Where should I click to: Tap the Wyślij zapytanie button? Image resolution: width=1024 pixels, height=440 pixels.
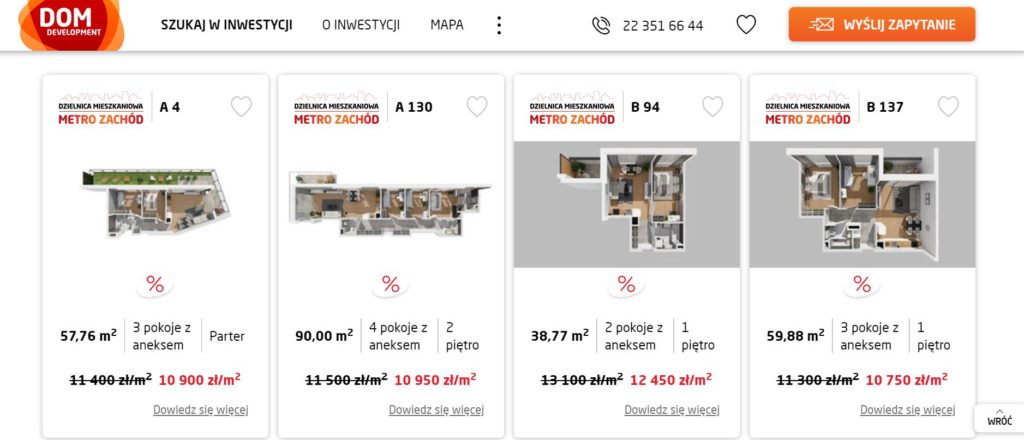(x=881, y=25)
